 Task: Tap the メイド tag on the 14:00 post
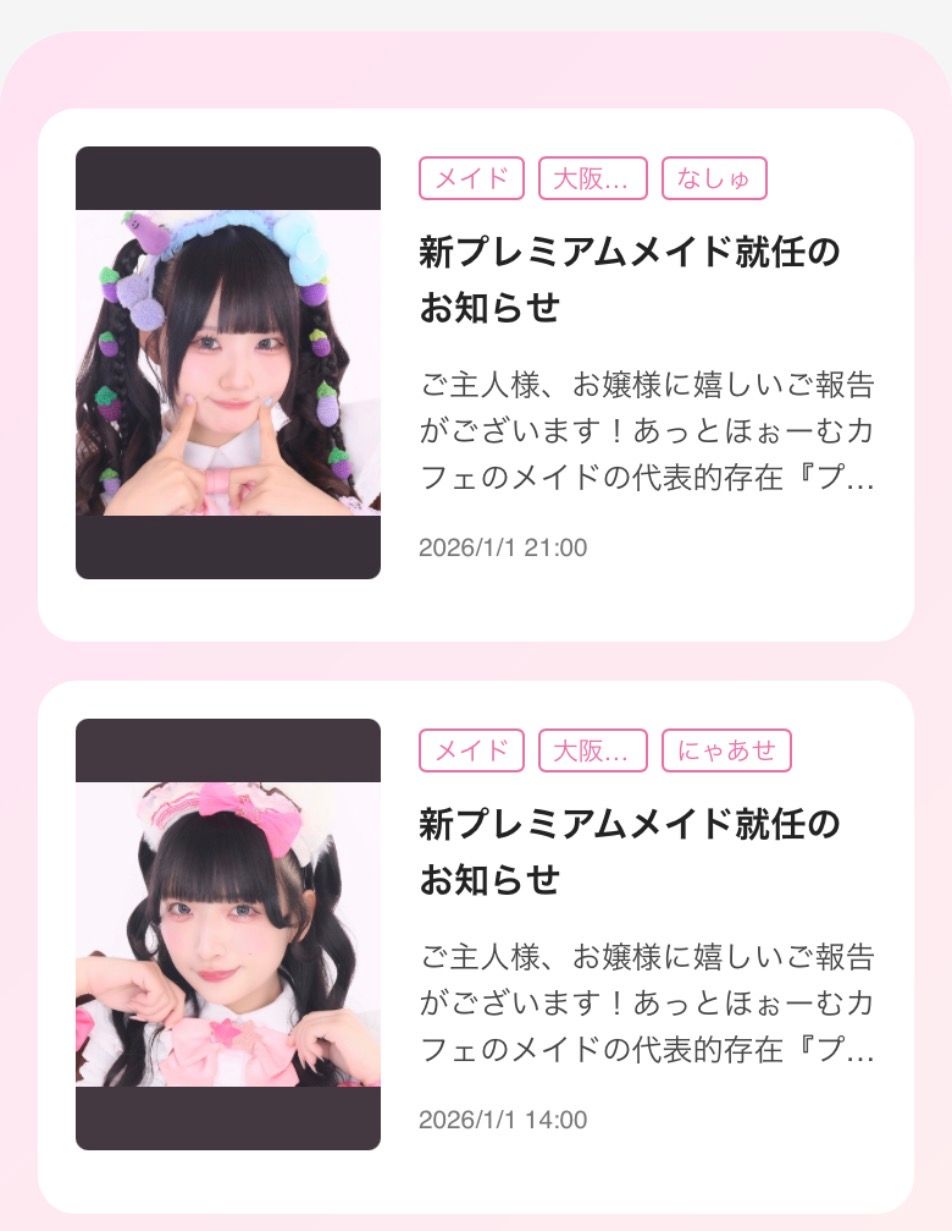click(471, 750)
